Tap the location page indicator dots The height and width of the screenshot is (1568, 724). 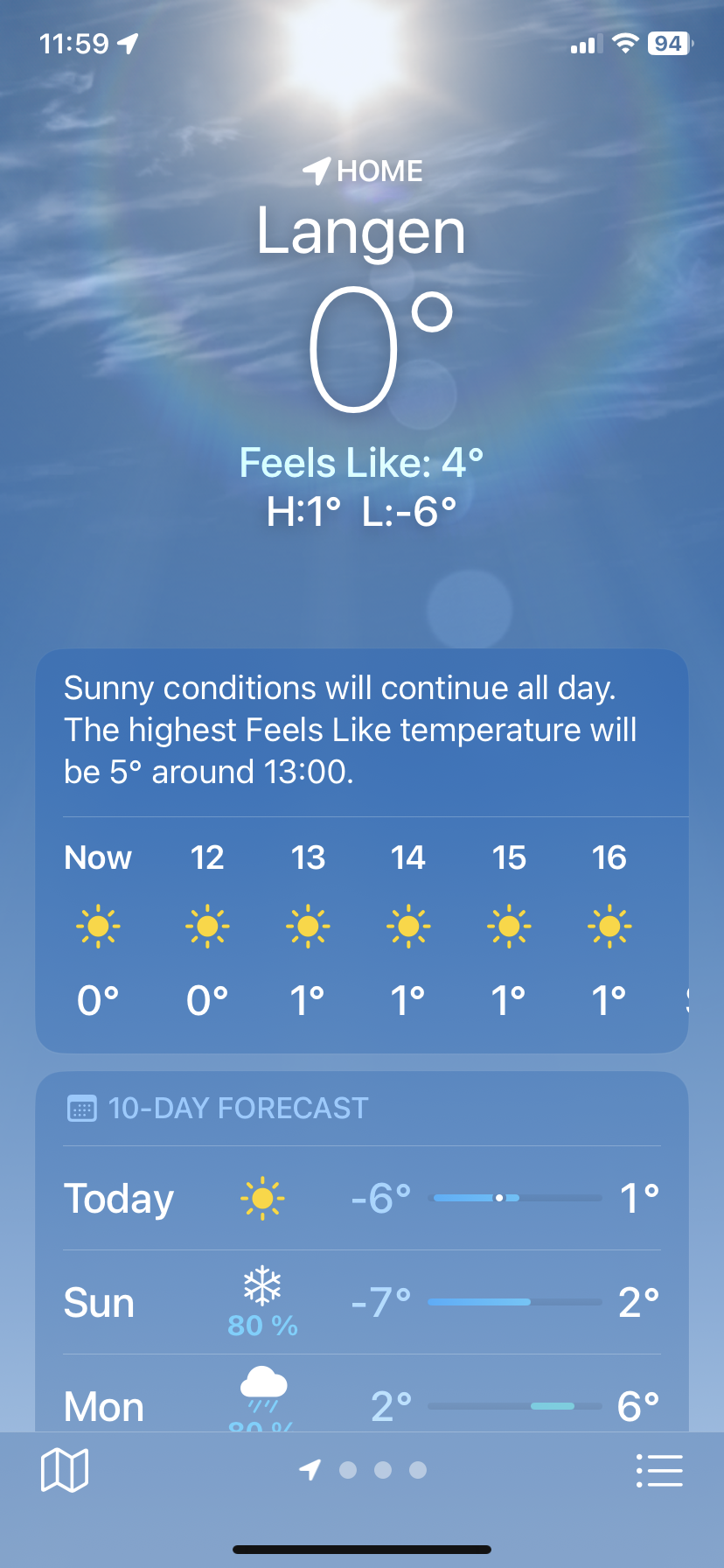(382, 1470)
